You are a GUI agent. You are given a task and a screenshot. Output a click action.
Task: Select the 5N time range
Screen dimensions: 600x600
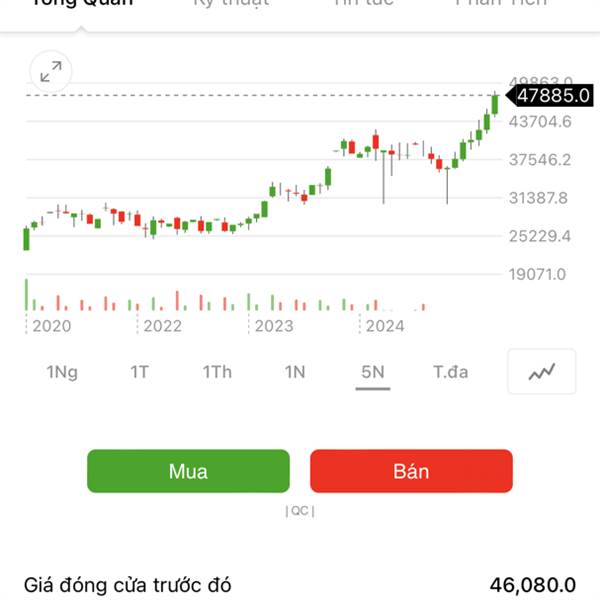(x=373, y=372)
